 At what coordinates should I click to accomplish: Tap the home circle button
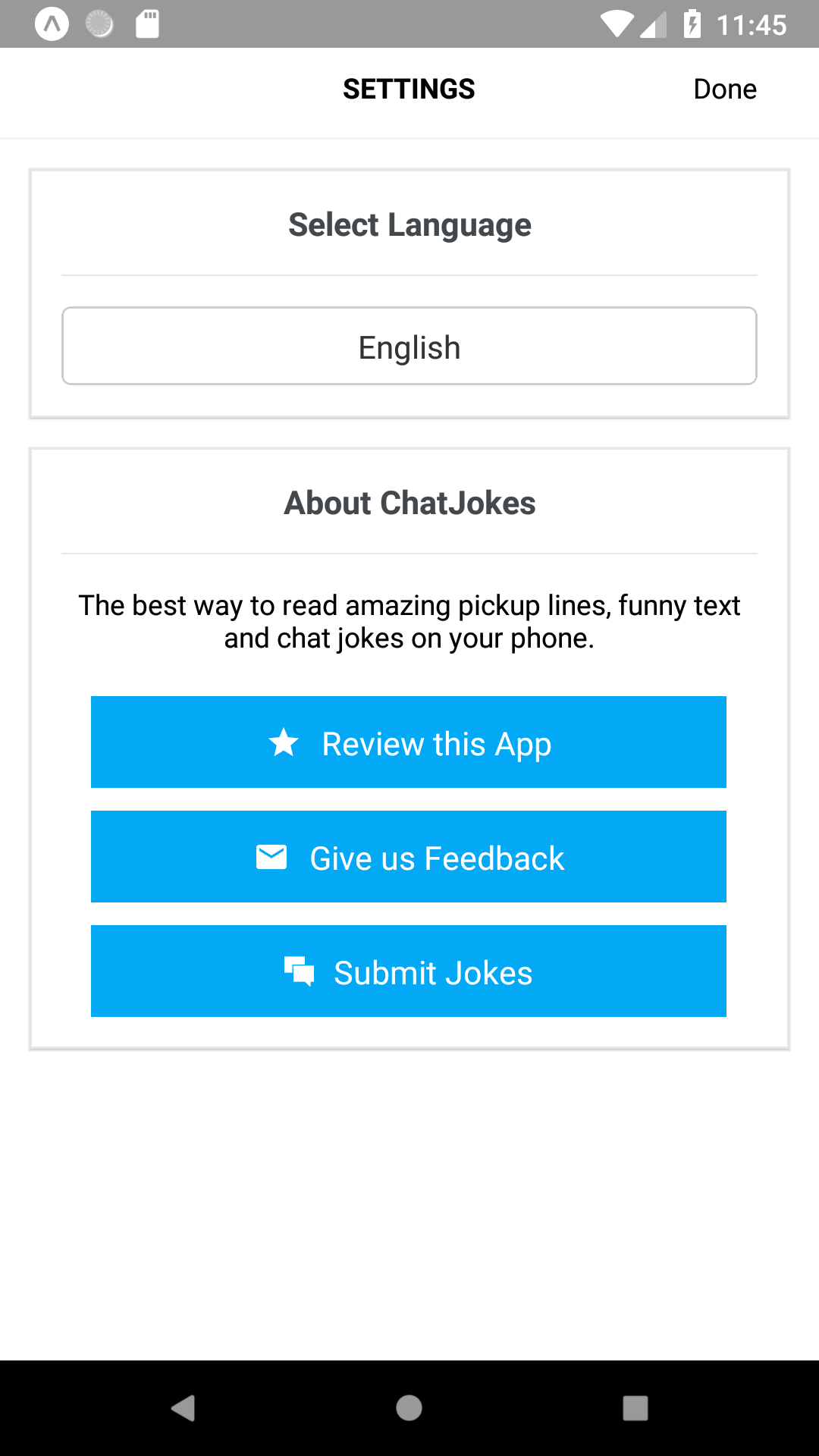tap(409, 1407)
